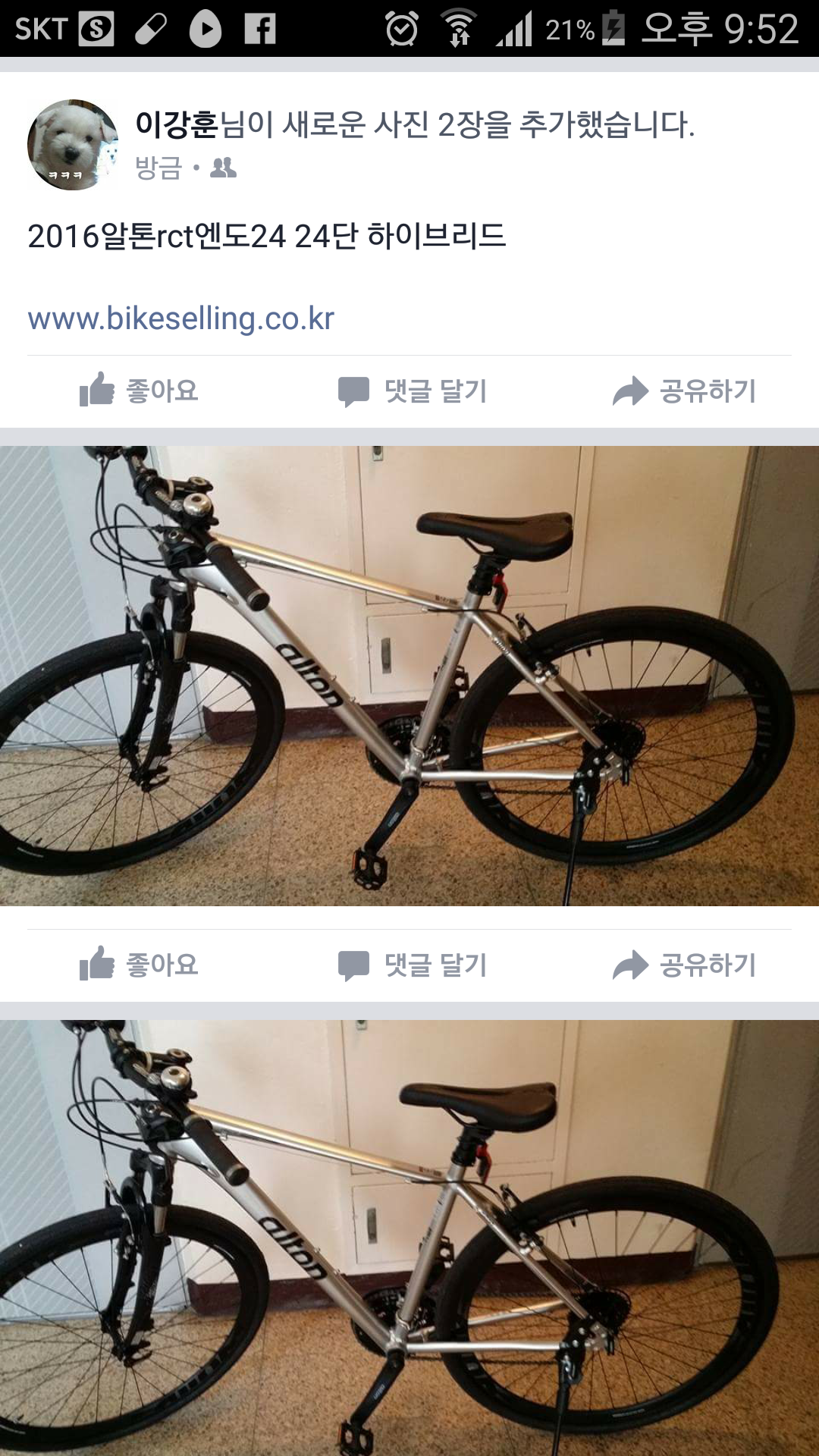Open the second bicycle photo

click(409, 1238)
